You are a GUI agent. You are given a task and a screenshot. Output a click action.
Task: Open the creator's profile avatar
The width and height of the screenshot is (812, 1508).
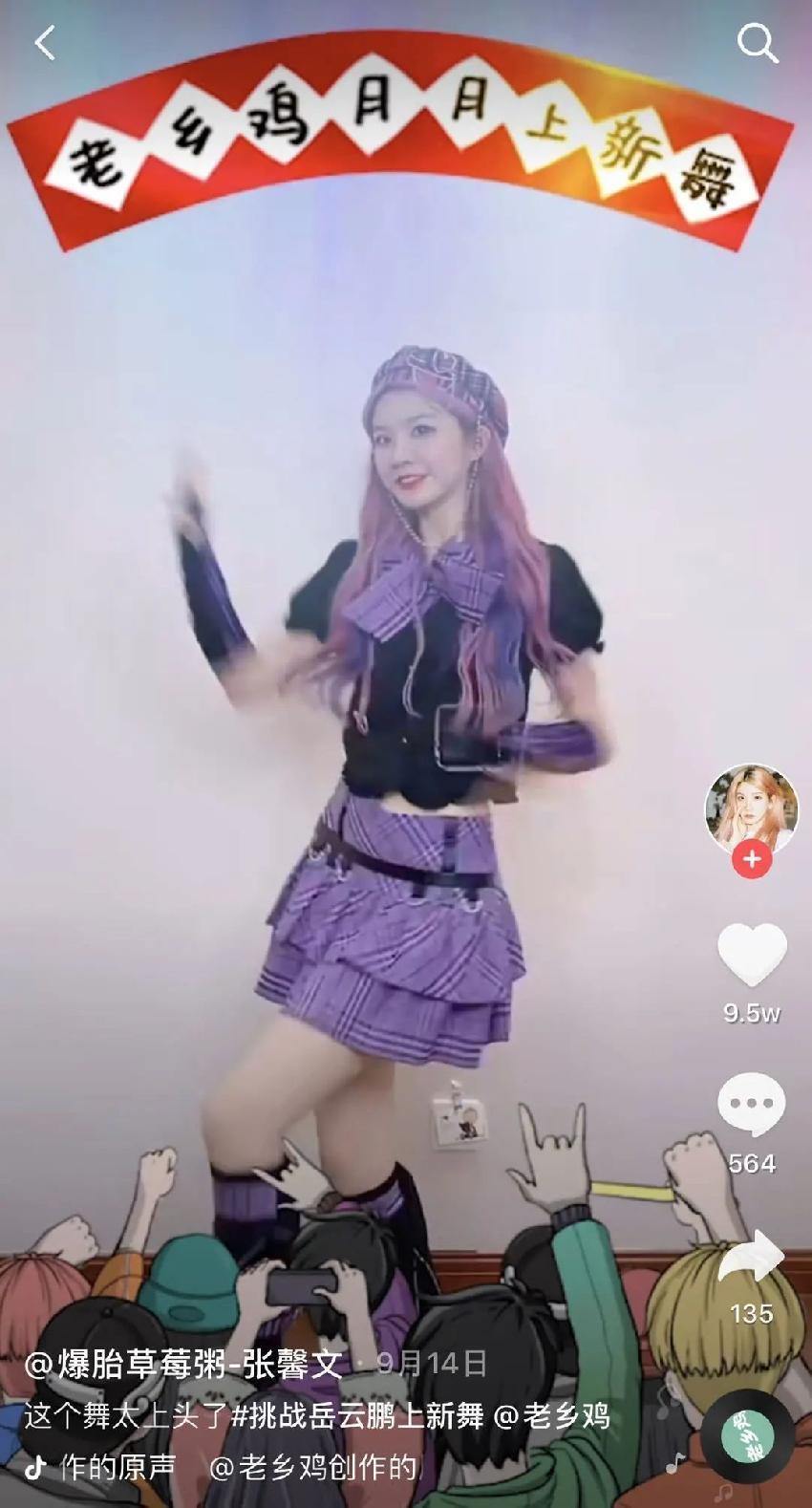point(751,808)
